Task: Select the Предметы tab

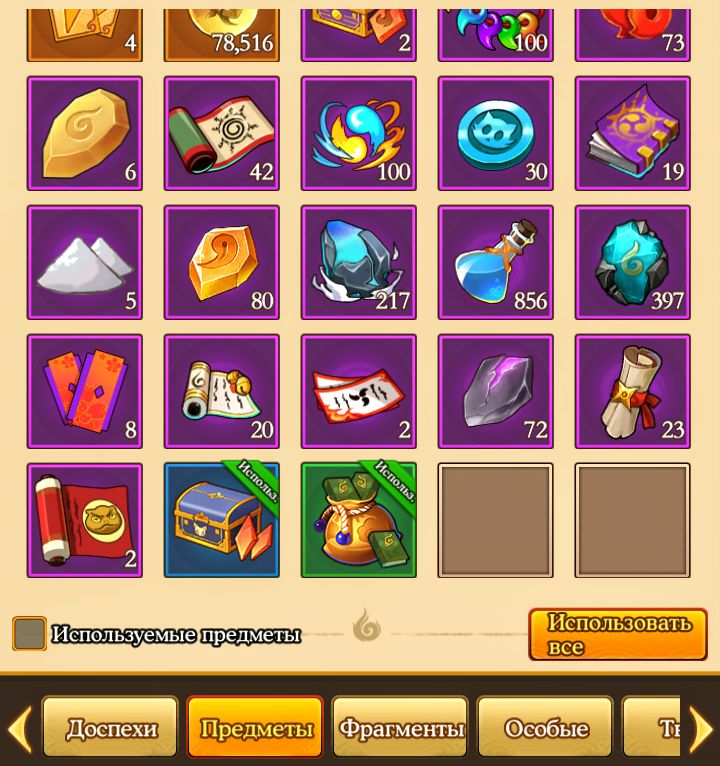Action: (x=255, y=728)
